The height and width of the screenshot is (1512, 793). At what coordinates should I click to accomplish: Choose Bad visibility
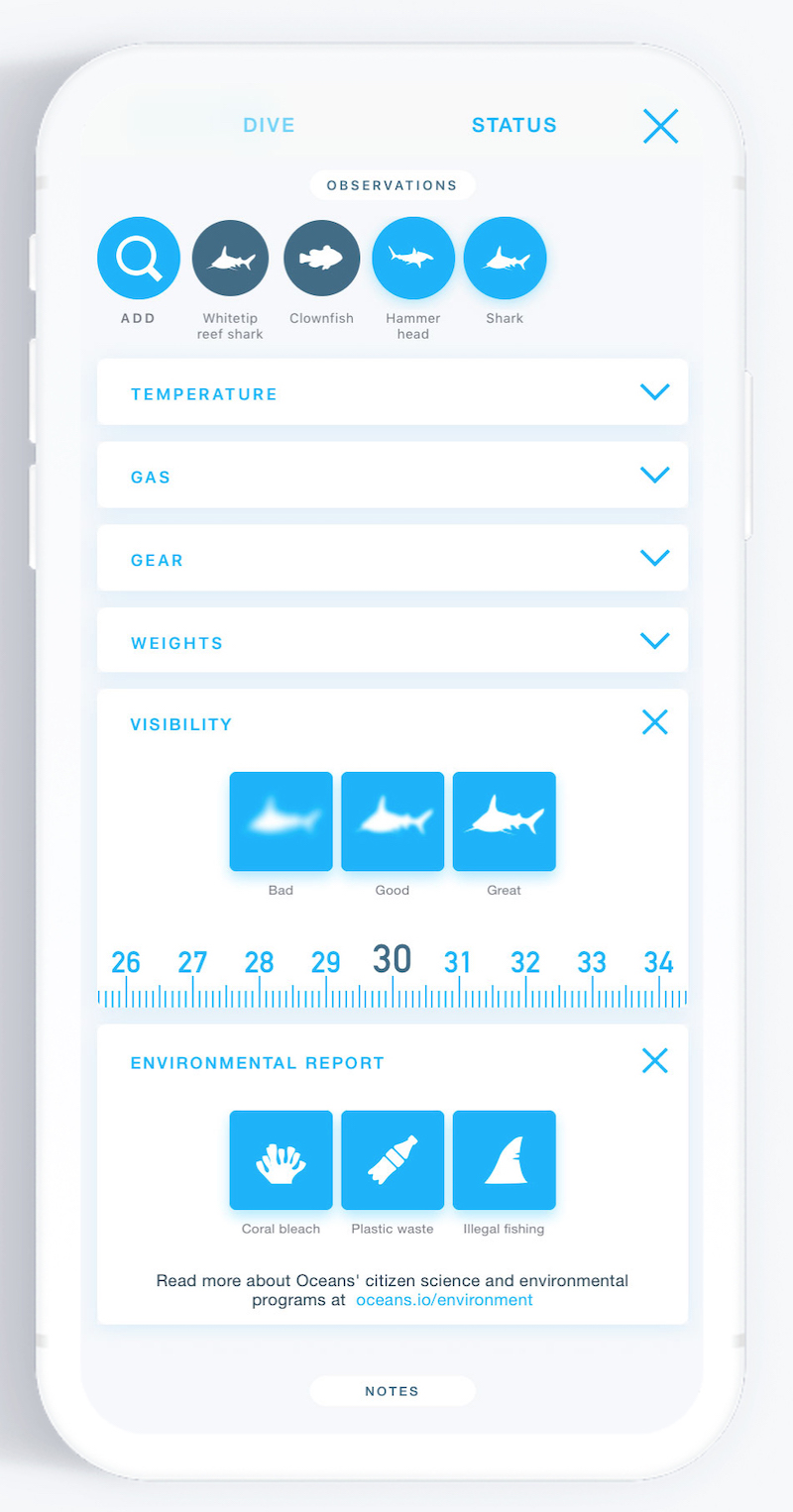point(282,821)
